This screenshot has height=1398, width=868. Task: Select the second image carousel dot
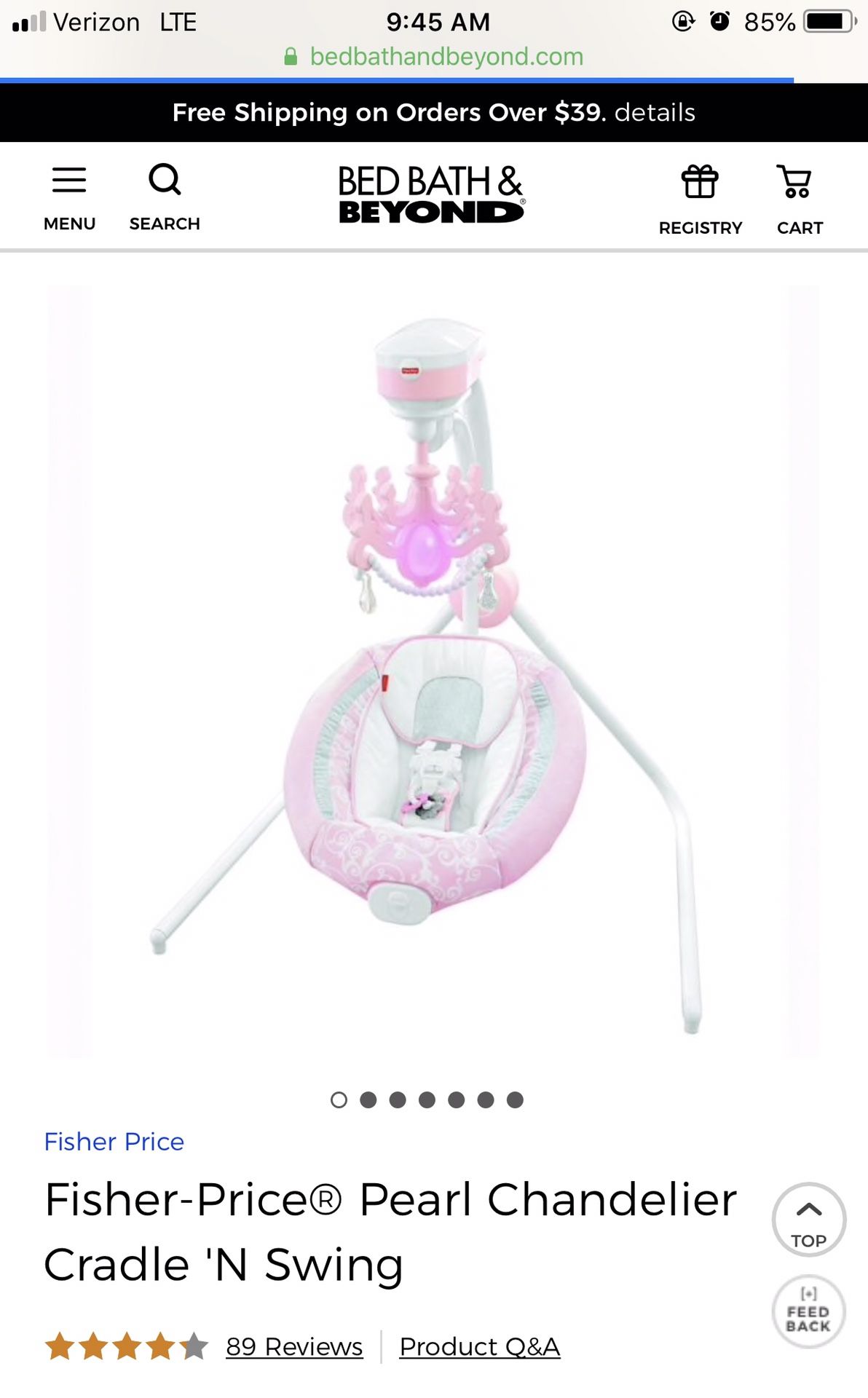click(x=368, y=1099)
